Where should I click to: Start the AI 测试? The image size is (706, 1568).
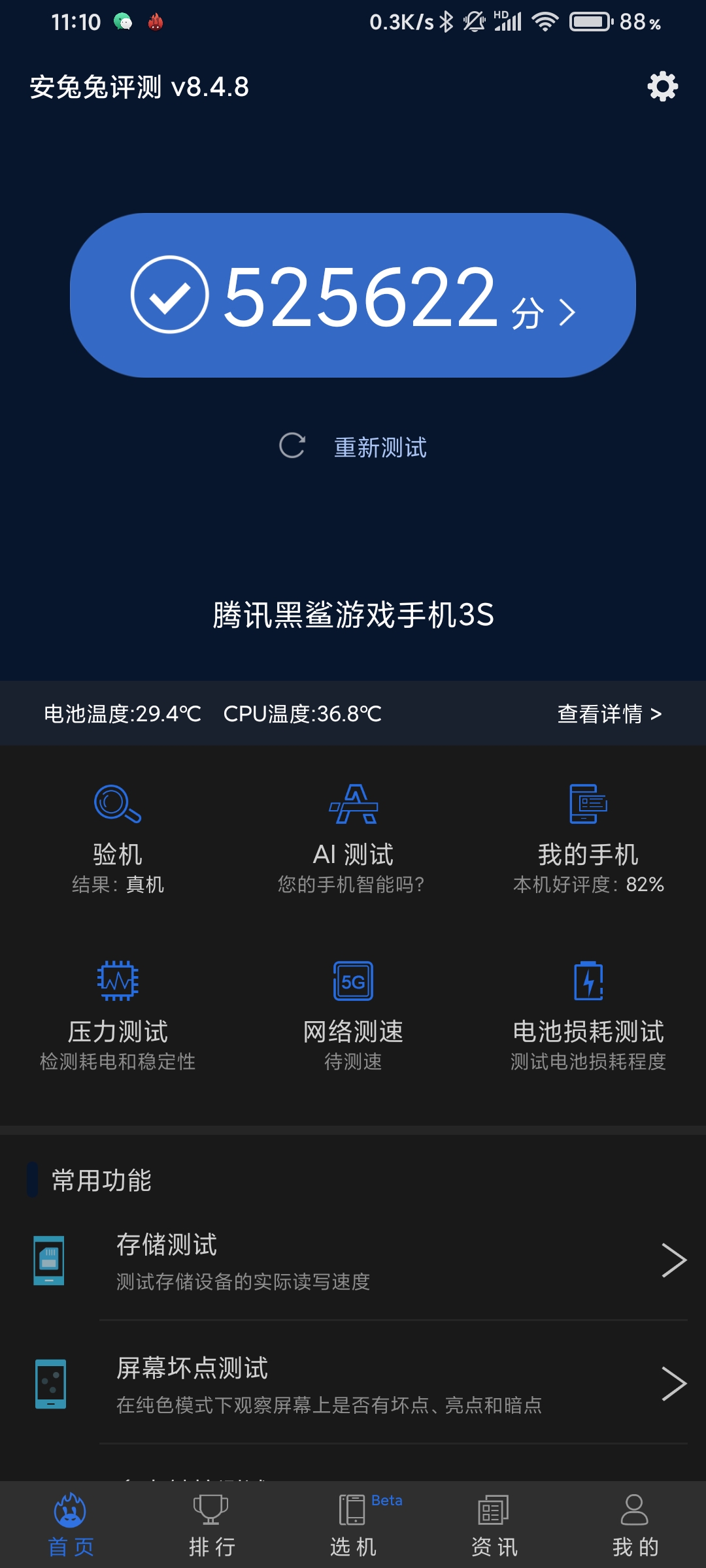353,840
